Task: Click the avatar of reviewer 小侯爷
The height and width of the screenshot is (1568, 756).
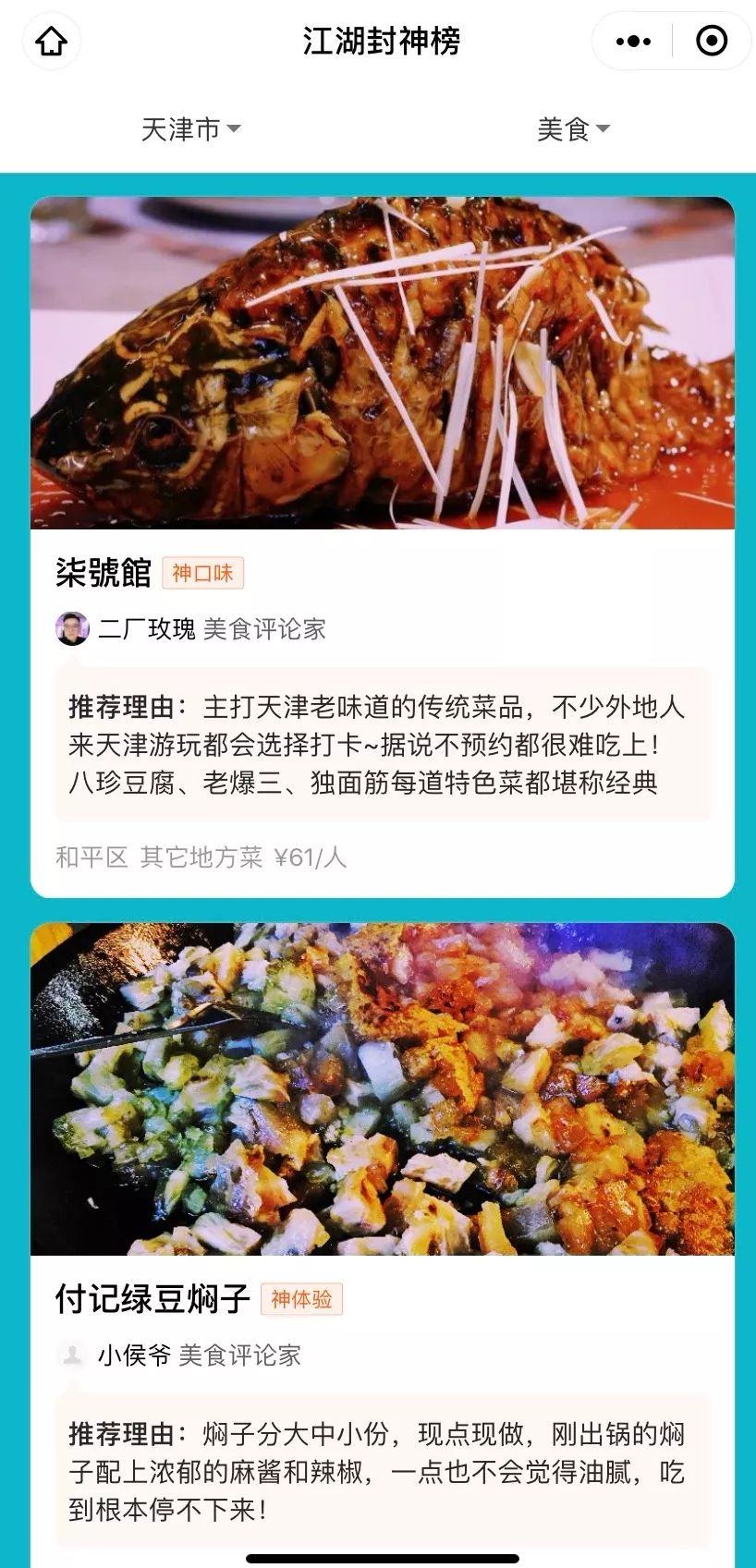Action: tap(72, 1357)
